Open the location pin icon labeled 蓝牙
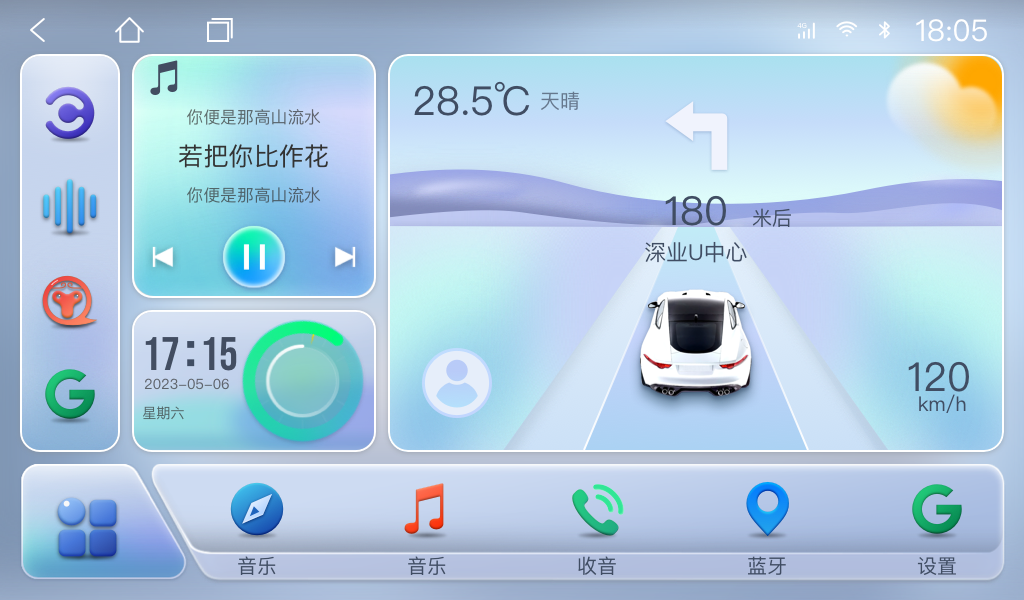This screenshot has height=600, width=1024. (x=767, y=510)
